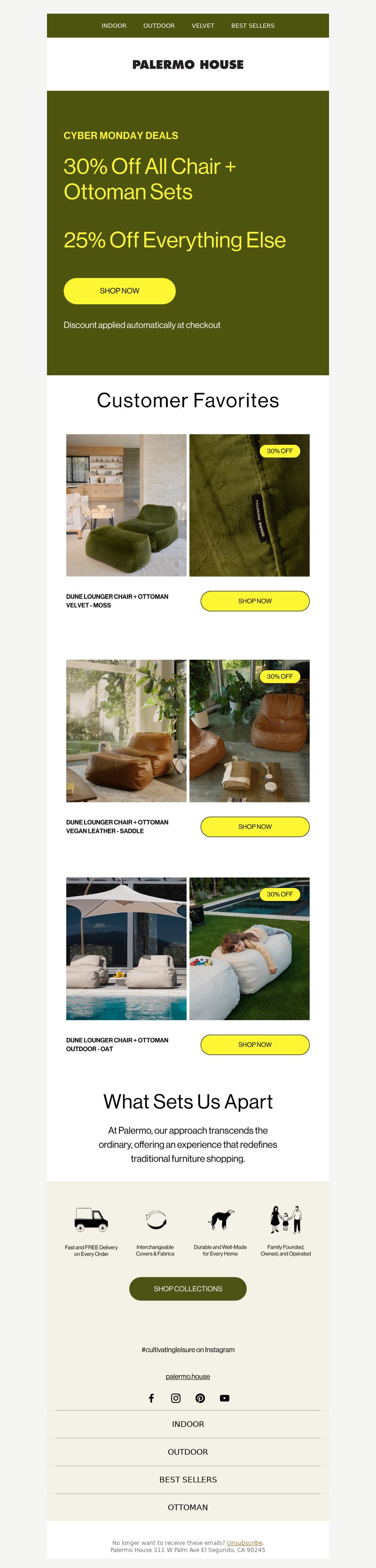Shop the Outdoor Oat lounger set

255,1045
